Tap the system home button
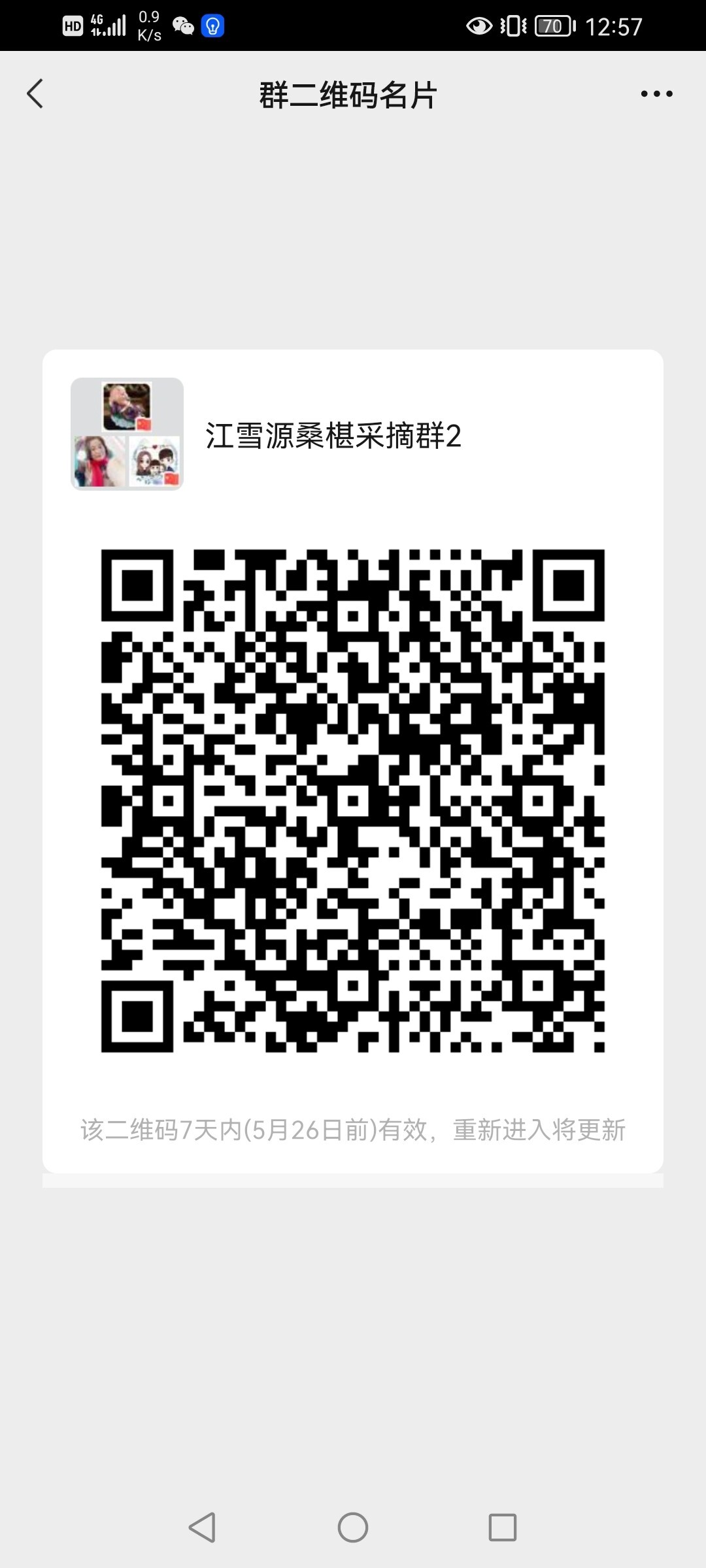Image resolution: width=706 pixels, height=1568 pixels. coord(353,1527)
